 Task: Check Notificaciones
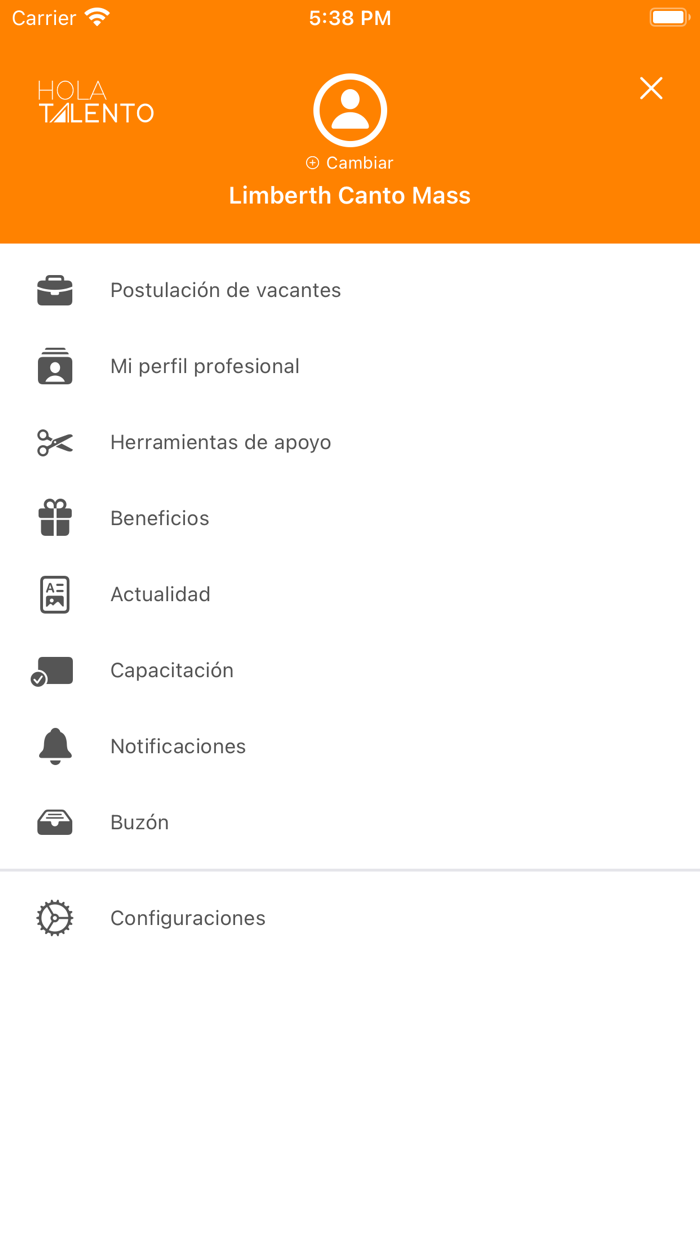[x=177, y=746]
